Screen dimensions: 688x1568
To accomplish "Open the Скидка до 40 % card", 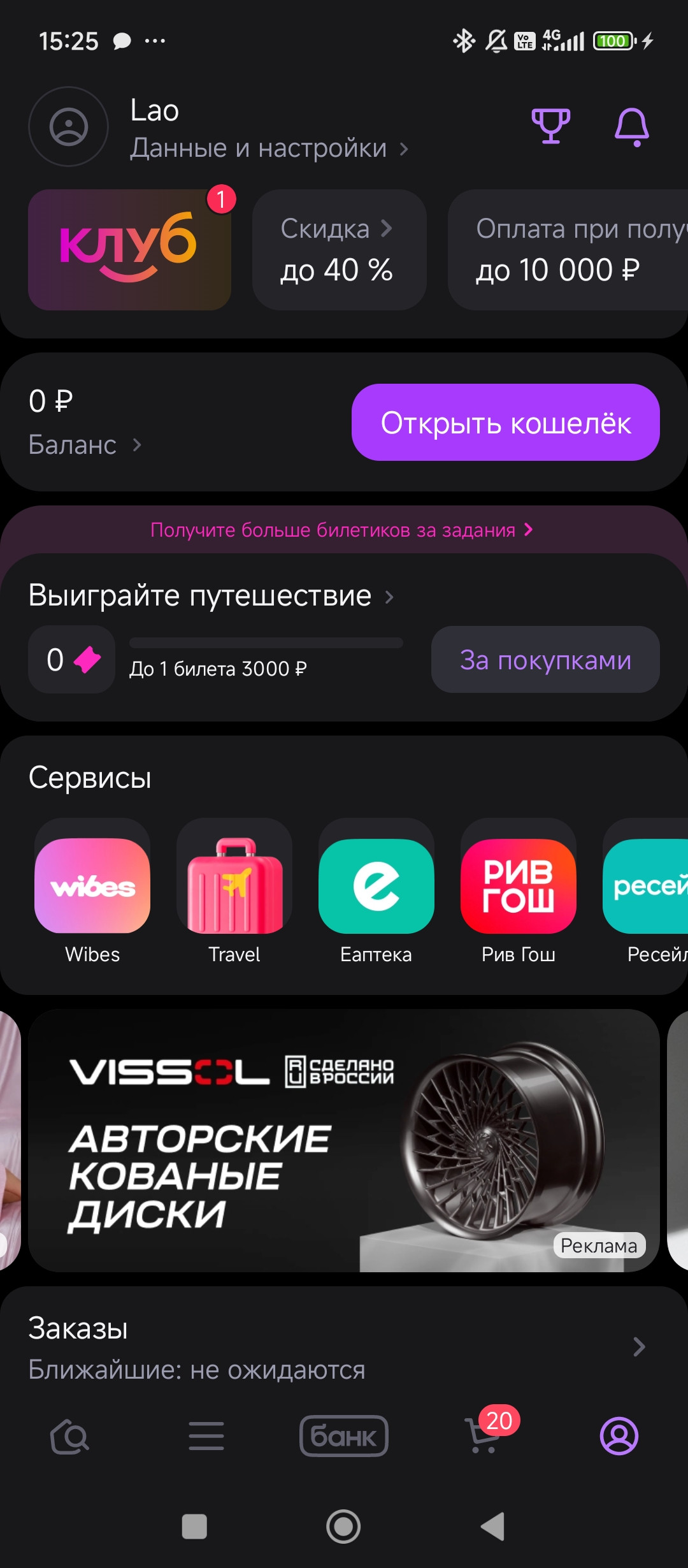I will tap(339, 250).
